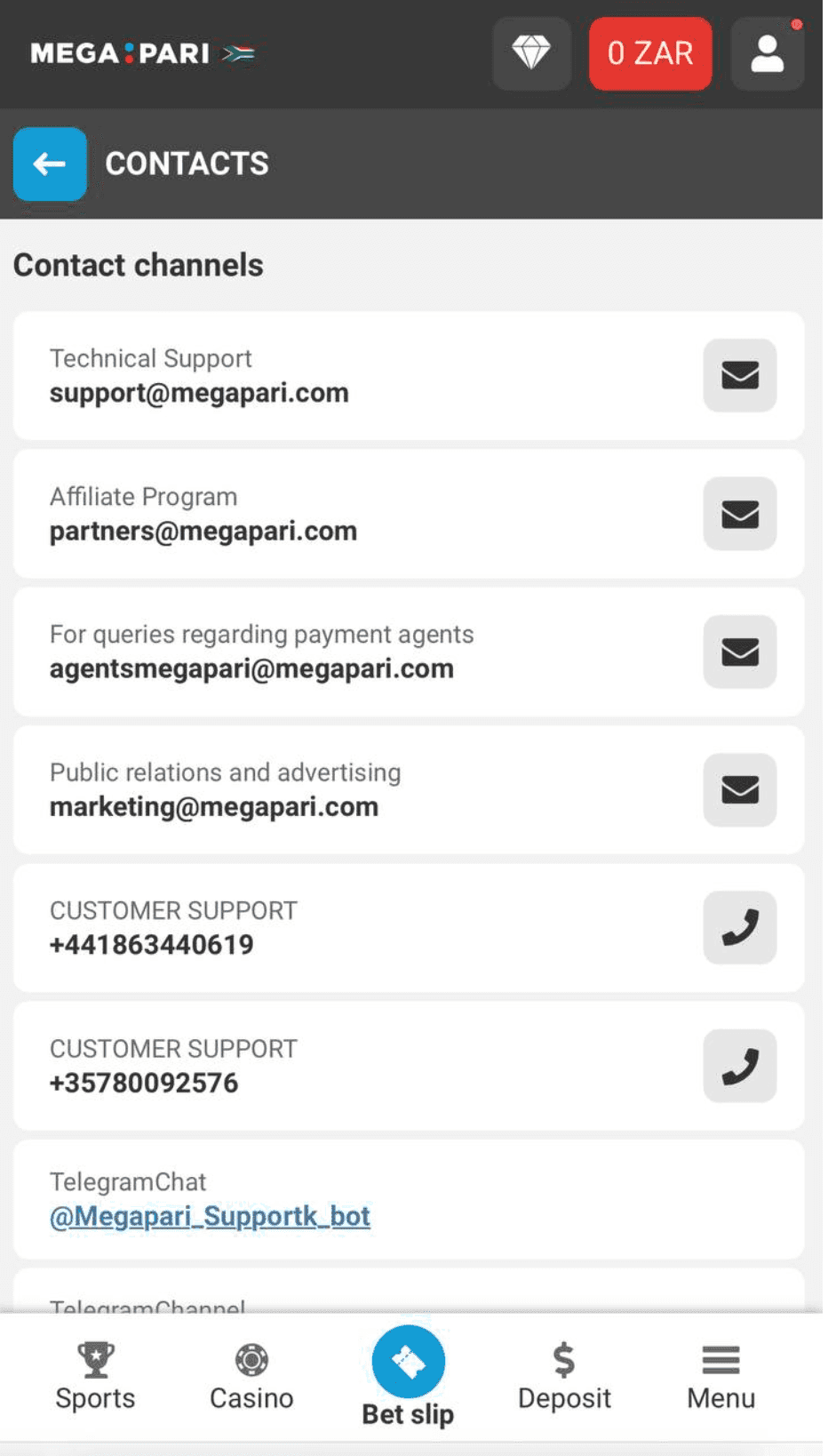Call customer support +35780092576
This screenshot has height=1456, width=828.
click(x=739, y=1066)
